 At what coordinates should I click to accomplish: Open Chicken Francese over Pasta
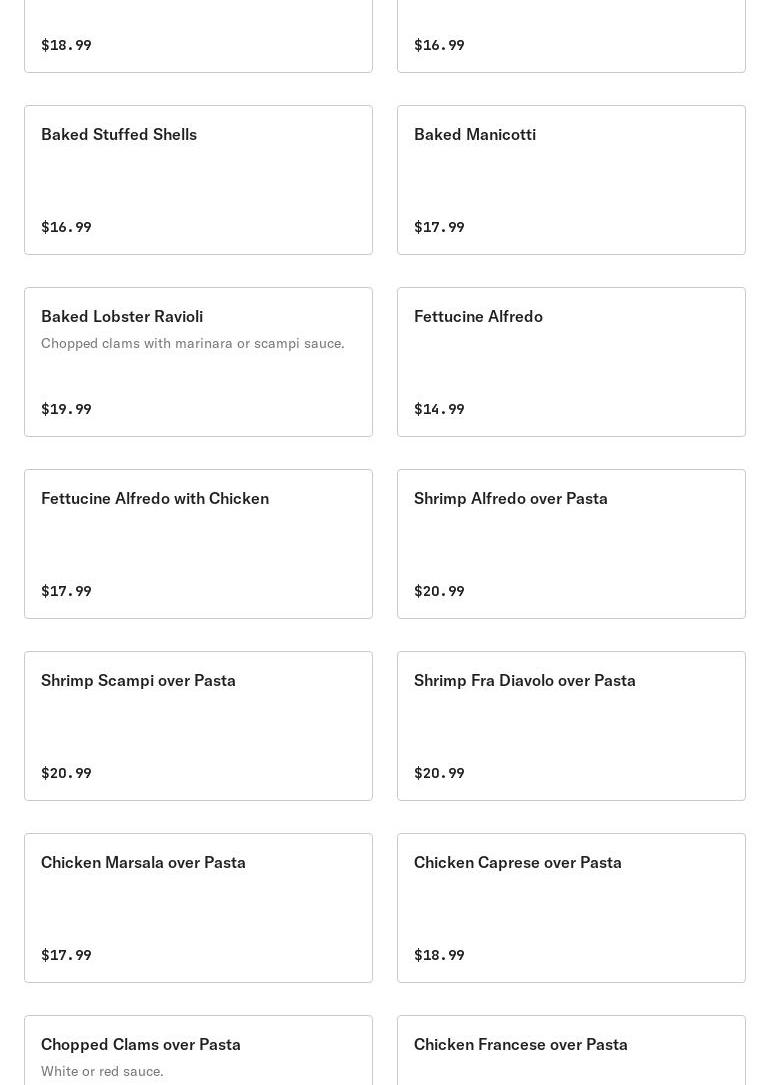571,1052
